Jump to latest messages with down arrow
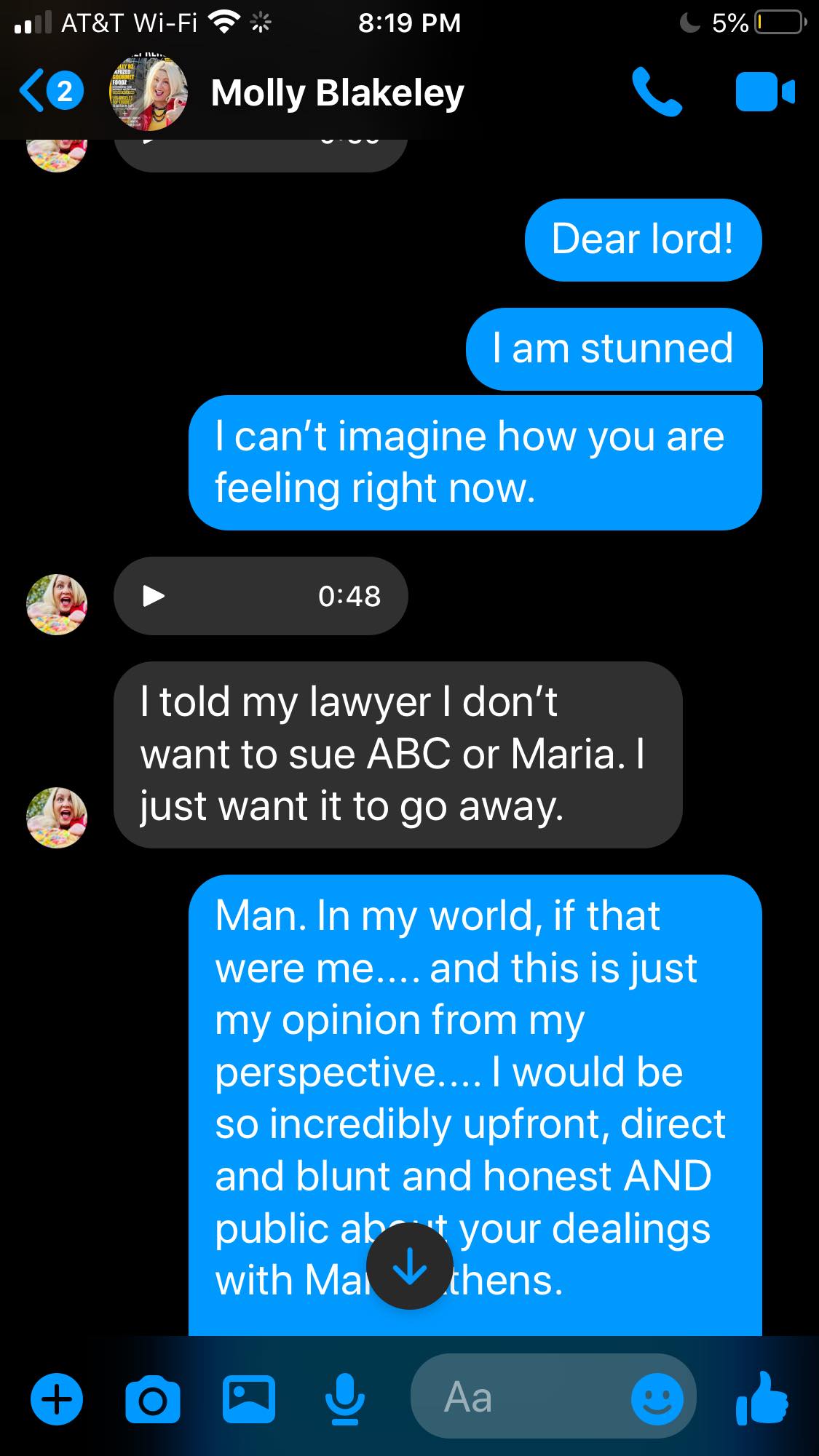 click(x=410, y=1266)
